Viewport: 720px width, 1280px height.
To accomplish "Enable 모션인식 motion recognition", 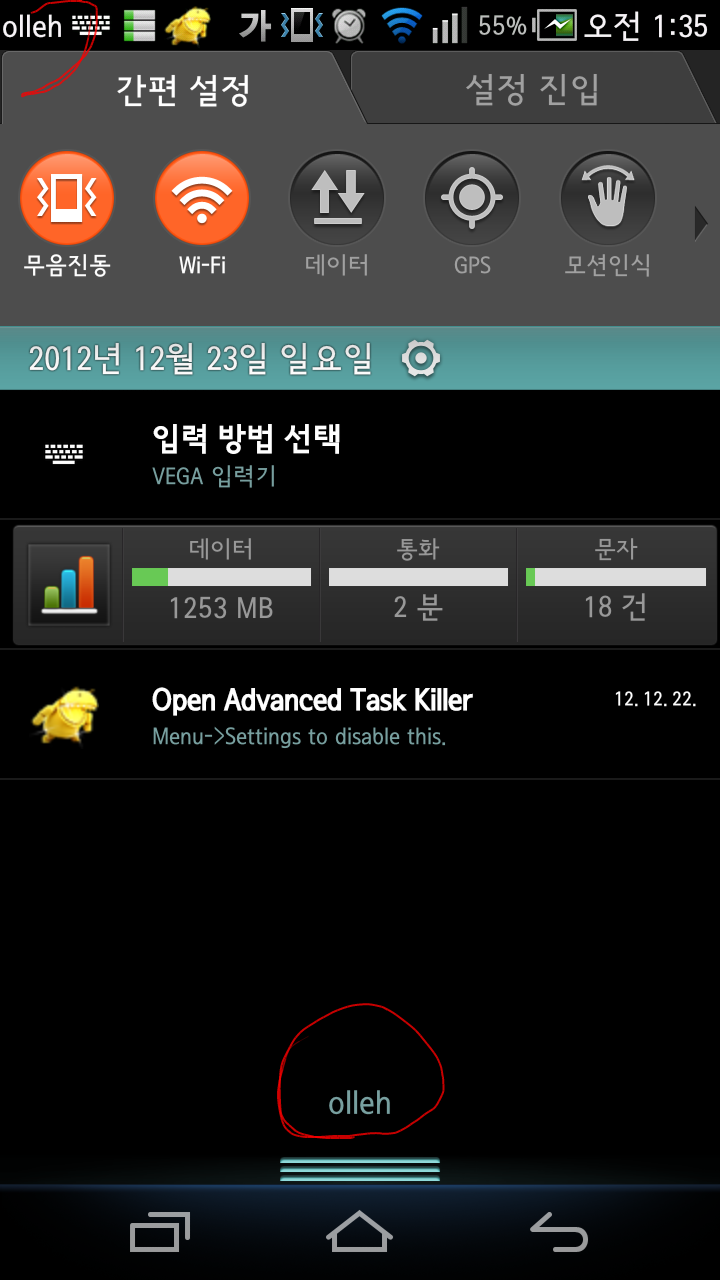I will pyautogui.click(x=607, y=198).
